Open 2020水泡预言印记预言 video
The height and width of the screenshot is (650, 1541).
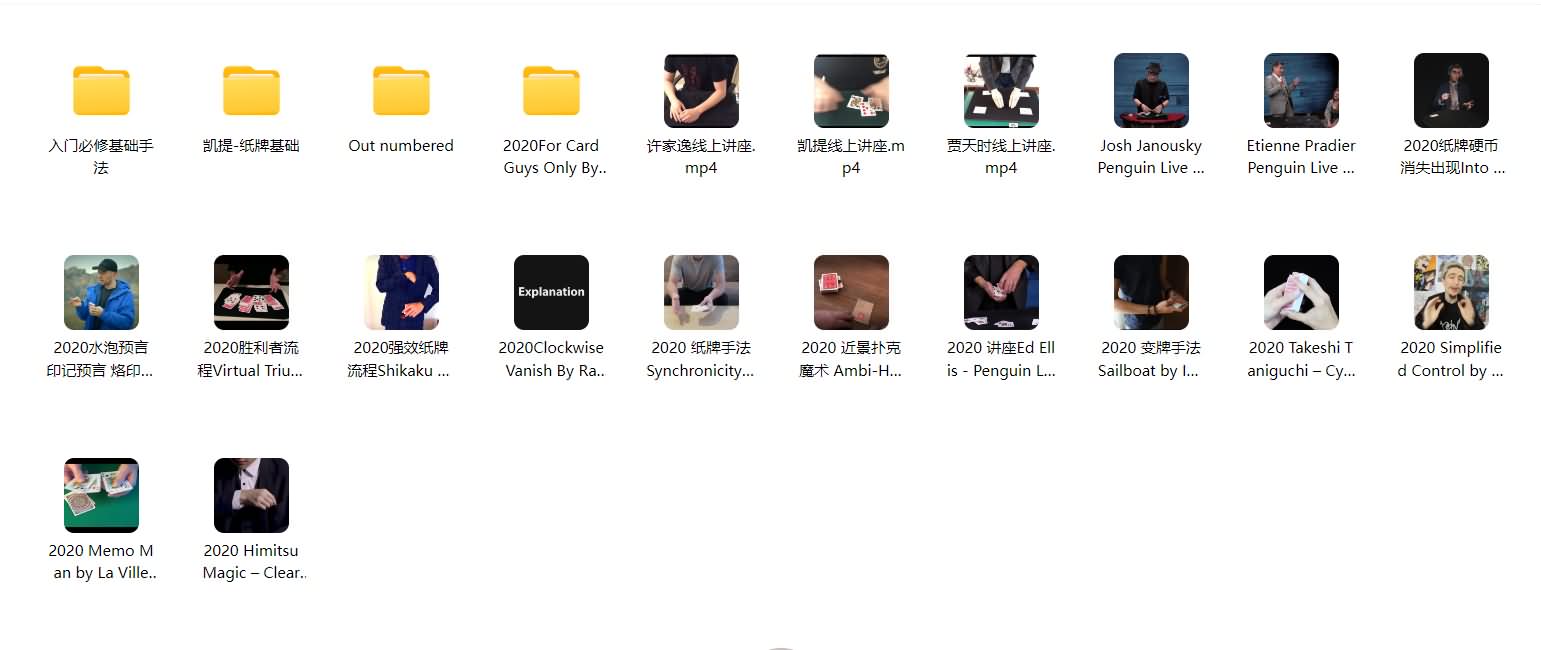coord(101,292)
